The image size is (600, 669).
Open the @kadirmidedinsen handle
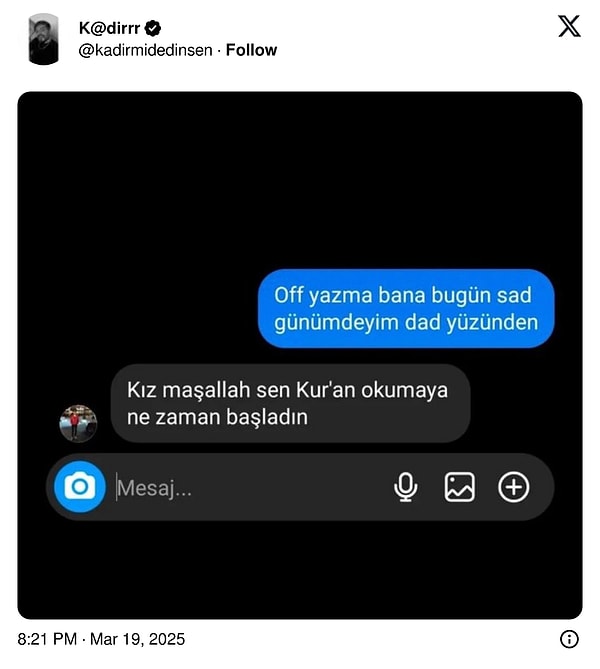click(x=144, y=50)
